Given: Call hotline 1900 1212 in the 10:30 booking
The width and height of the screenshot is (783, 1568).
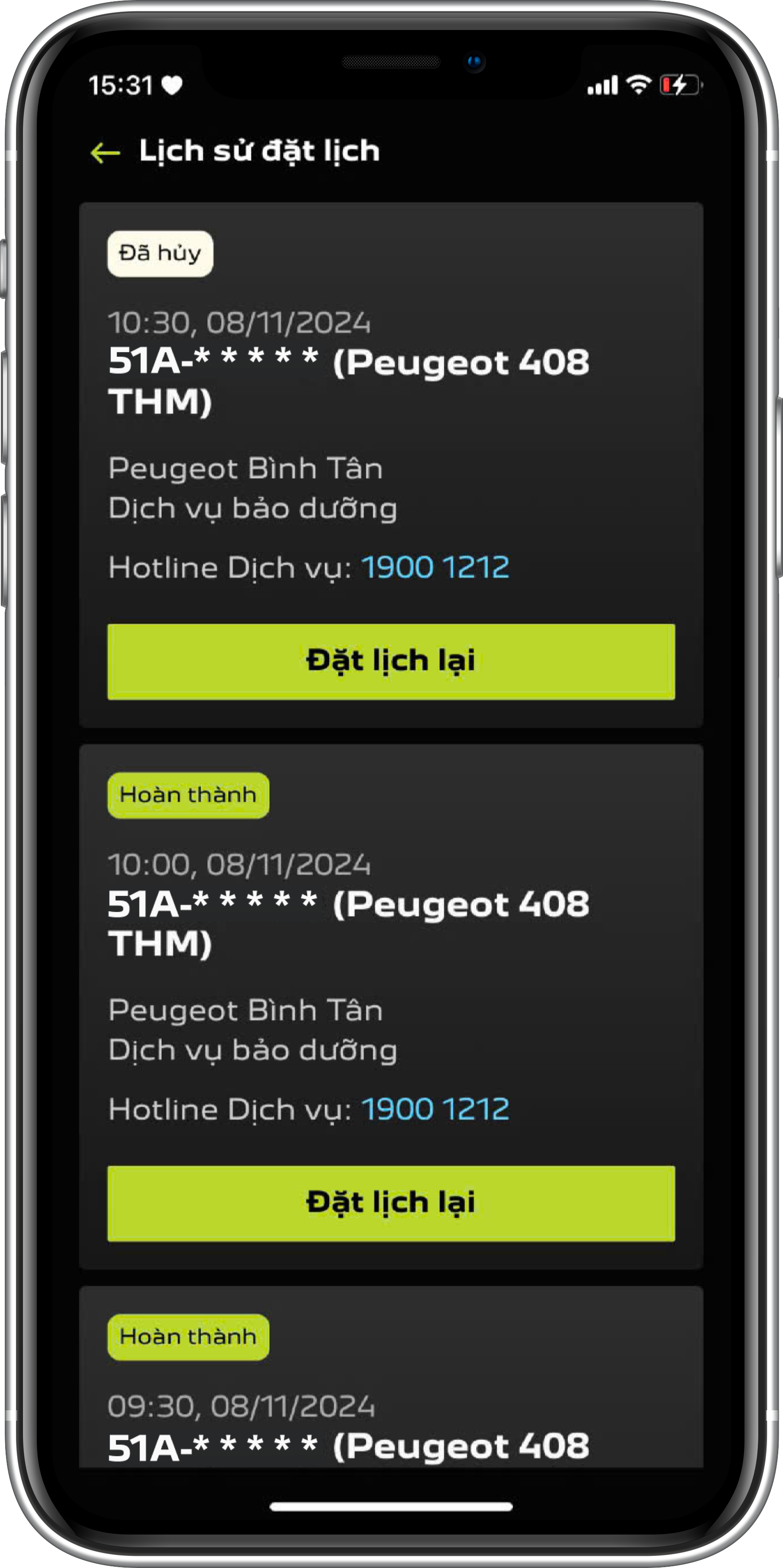Looking at the screenshot, I should coord(435,567).
